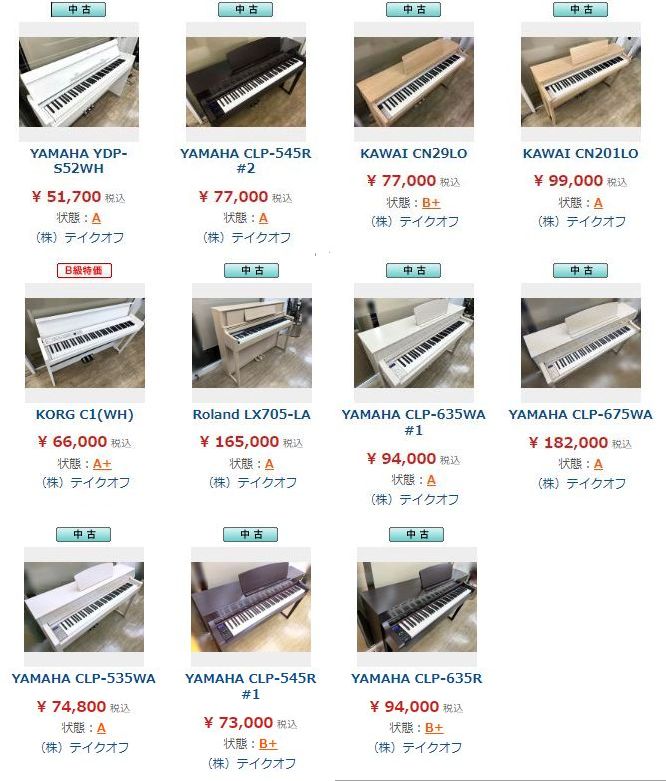The image size is (666, 781).
Task: Tap the KAWAI CN201LO piano image
Action: click(x=580, y=82)
